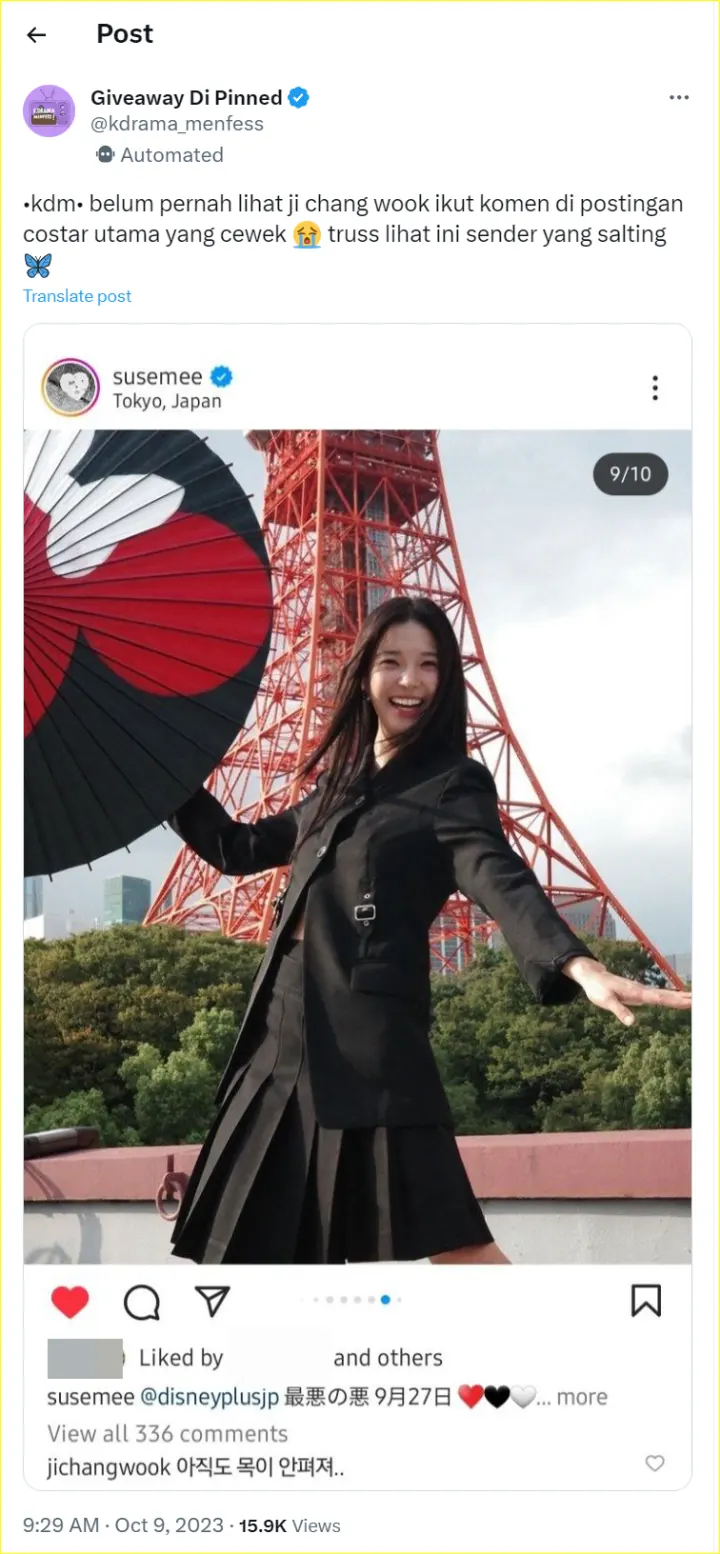720x1554 pixels.
Task: Translate post to your language
Action: (x=77, y=296)
